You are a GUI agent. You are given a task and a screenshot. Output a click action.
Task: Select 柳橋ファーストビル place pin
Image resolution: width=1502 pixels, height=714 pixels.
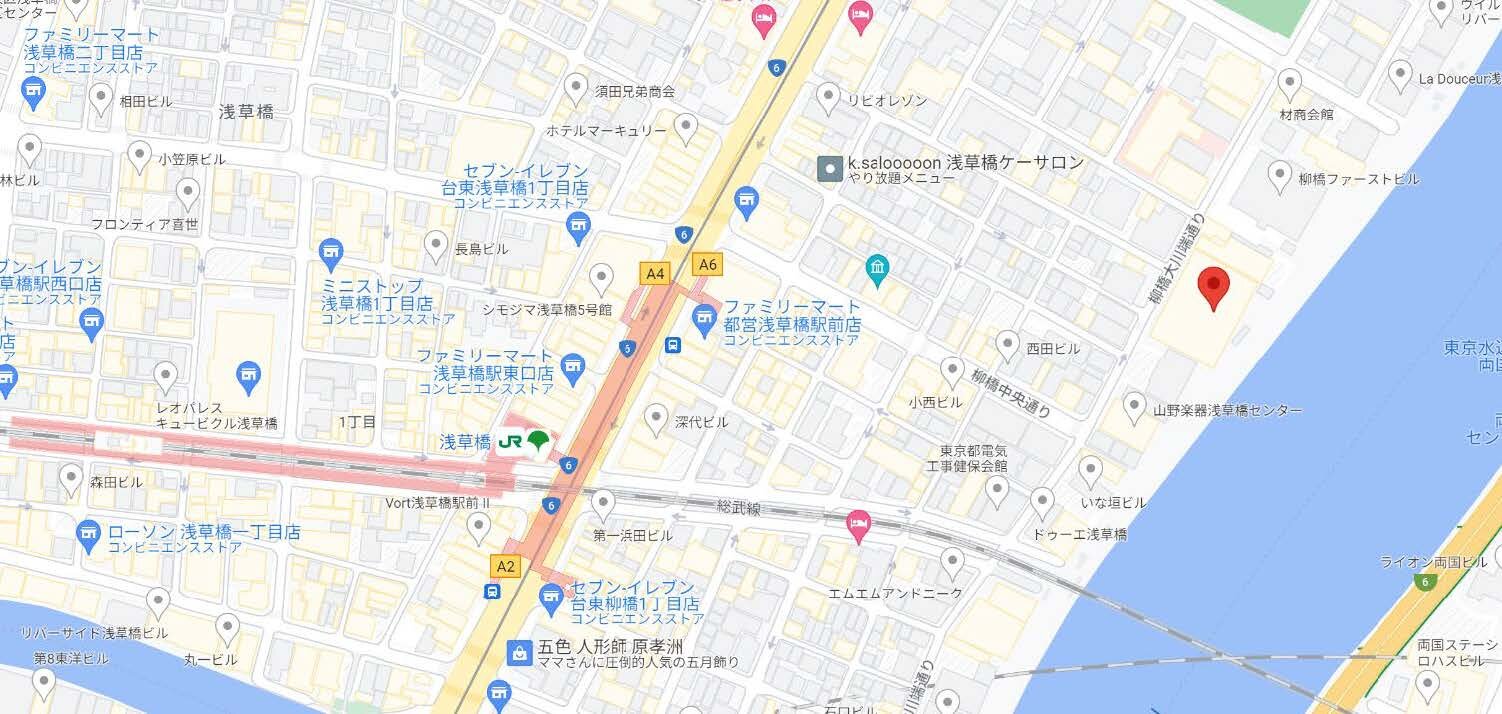[x=1280, y=175]
